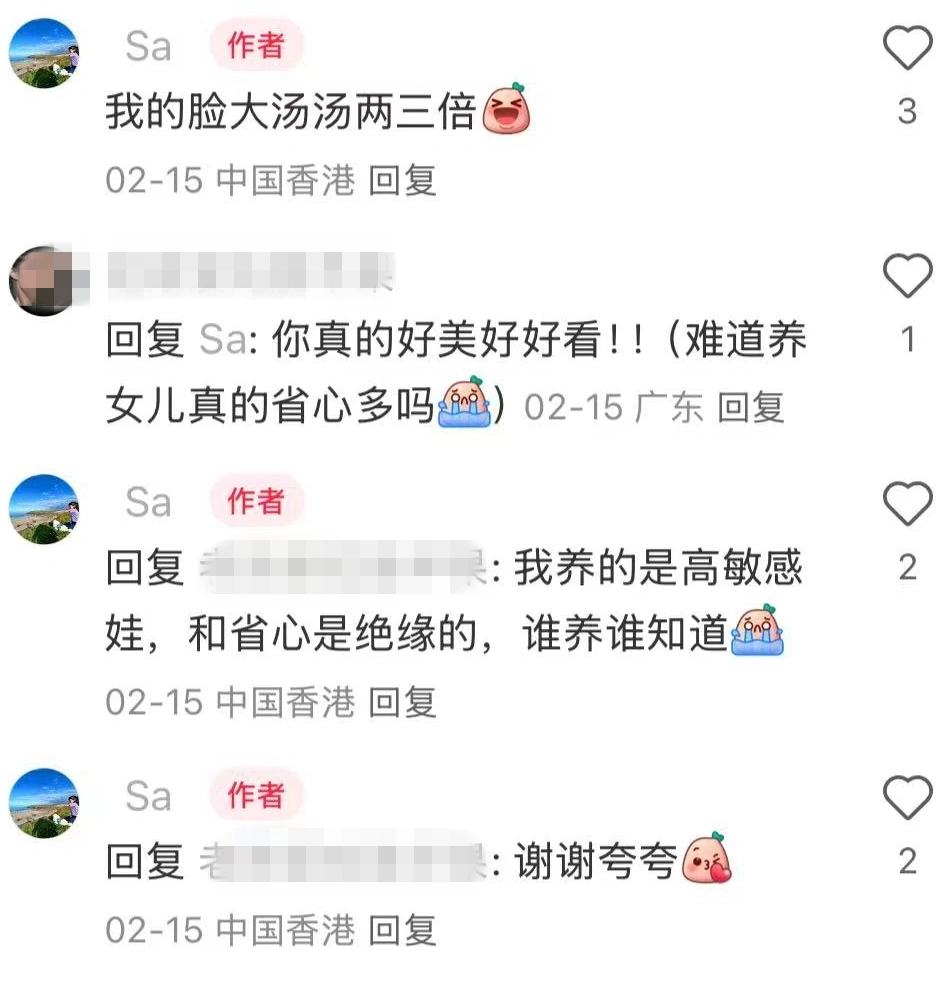Image resolution: width=943 pixels, height=985 pixels.
Task: Reply to the comment '谢谢夸夸'
Action: click(403, 931)
